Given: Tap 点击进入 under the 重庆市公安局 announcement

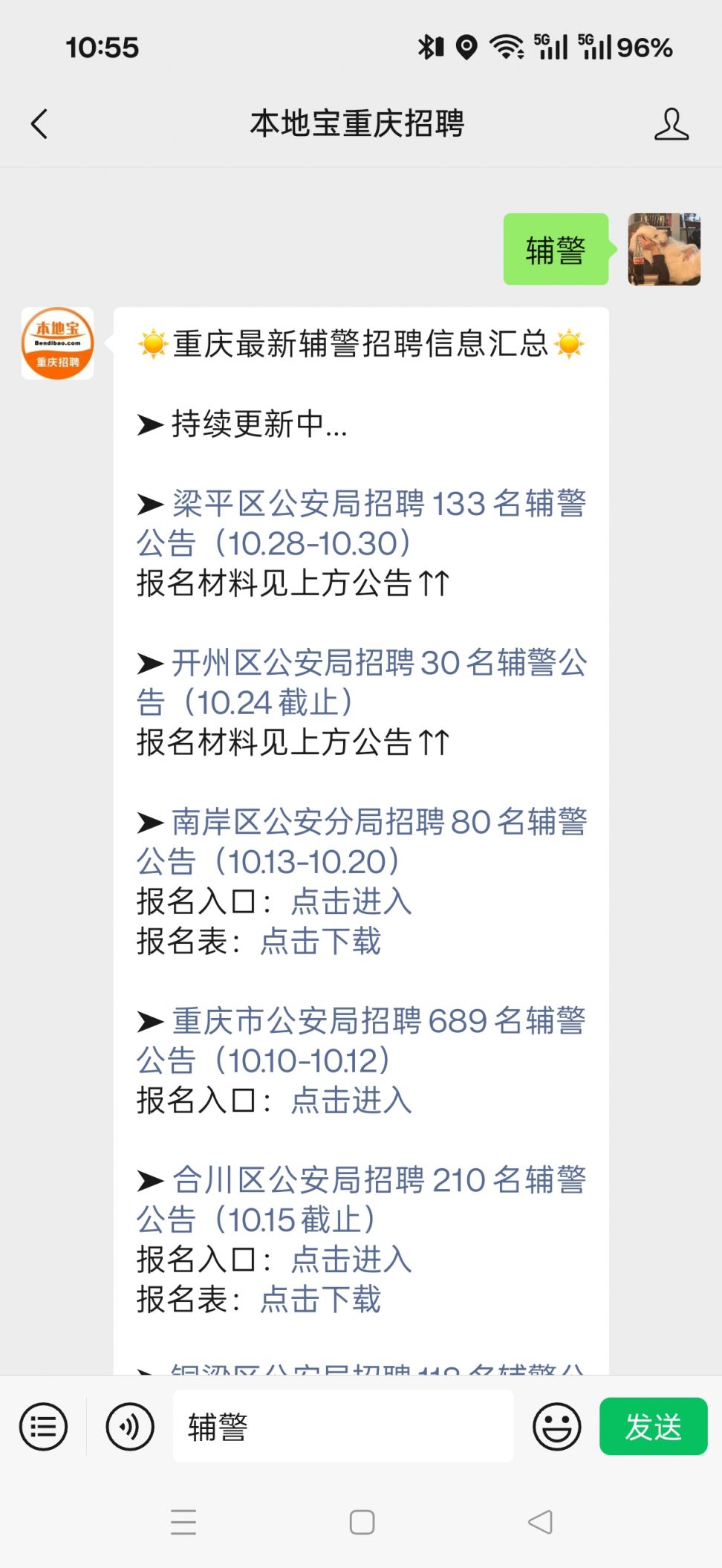Looking at the screenshot, I should (x=351, y=1101).
